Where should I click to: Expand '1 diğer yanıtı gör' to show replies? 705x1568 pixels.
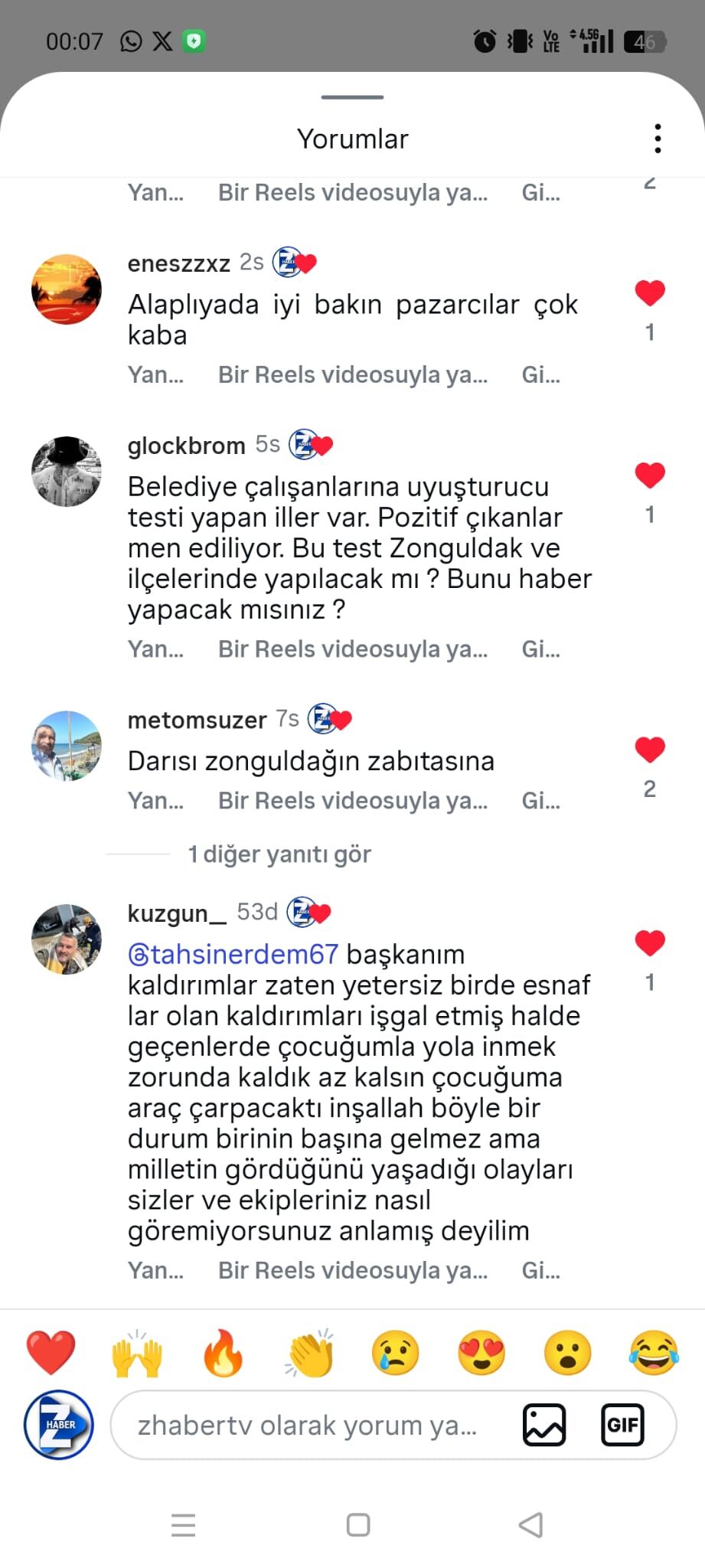(x=279, y=854)
